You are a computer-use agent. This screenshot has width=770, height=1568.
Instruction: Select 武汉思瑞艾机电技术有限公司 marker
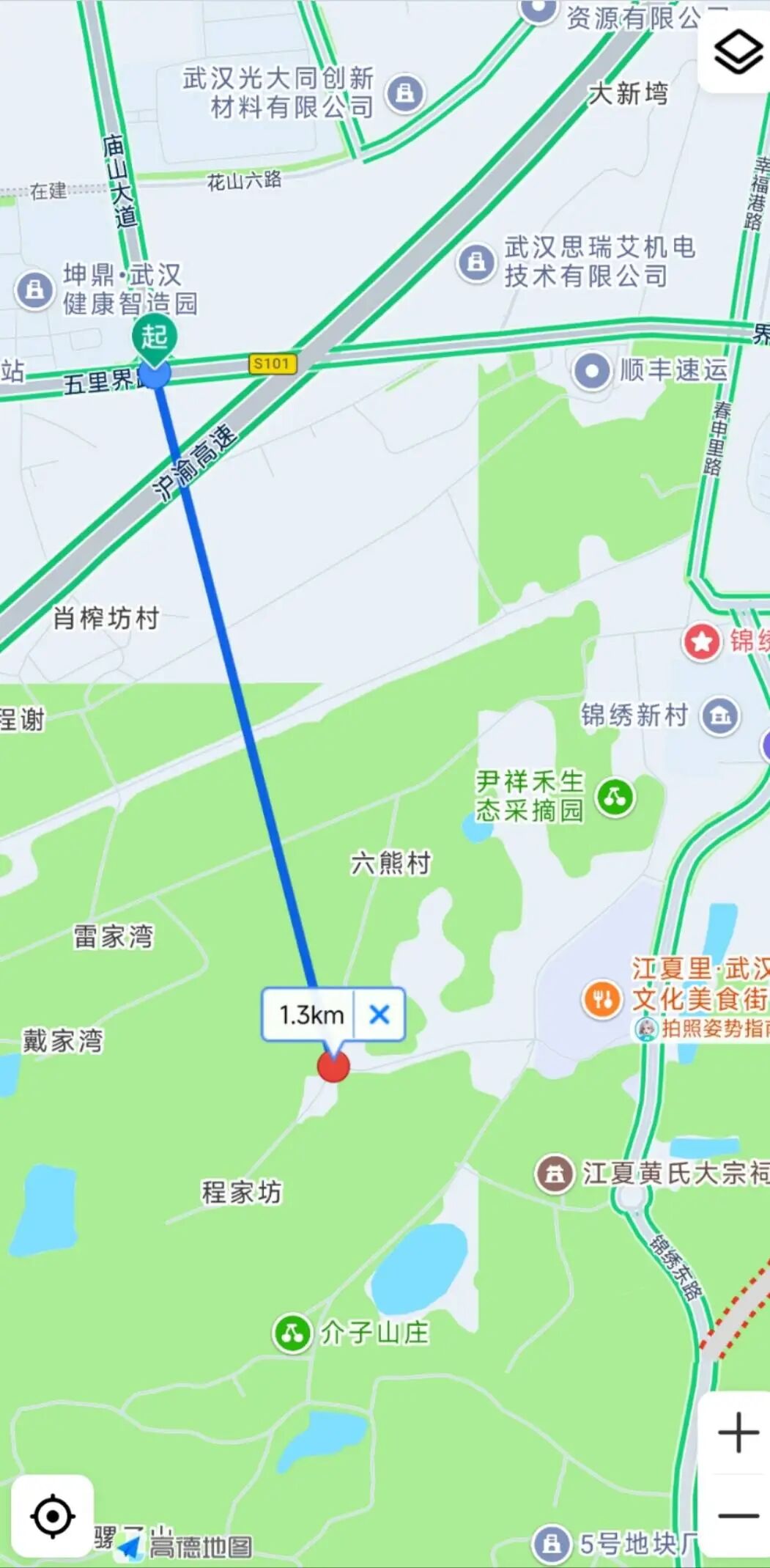(476, 262)
